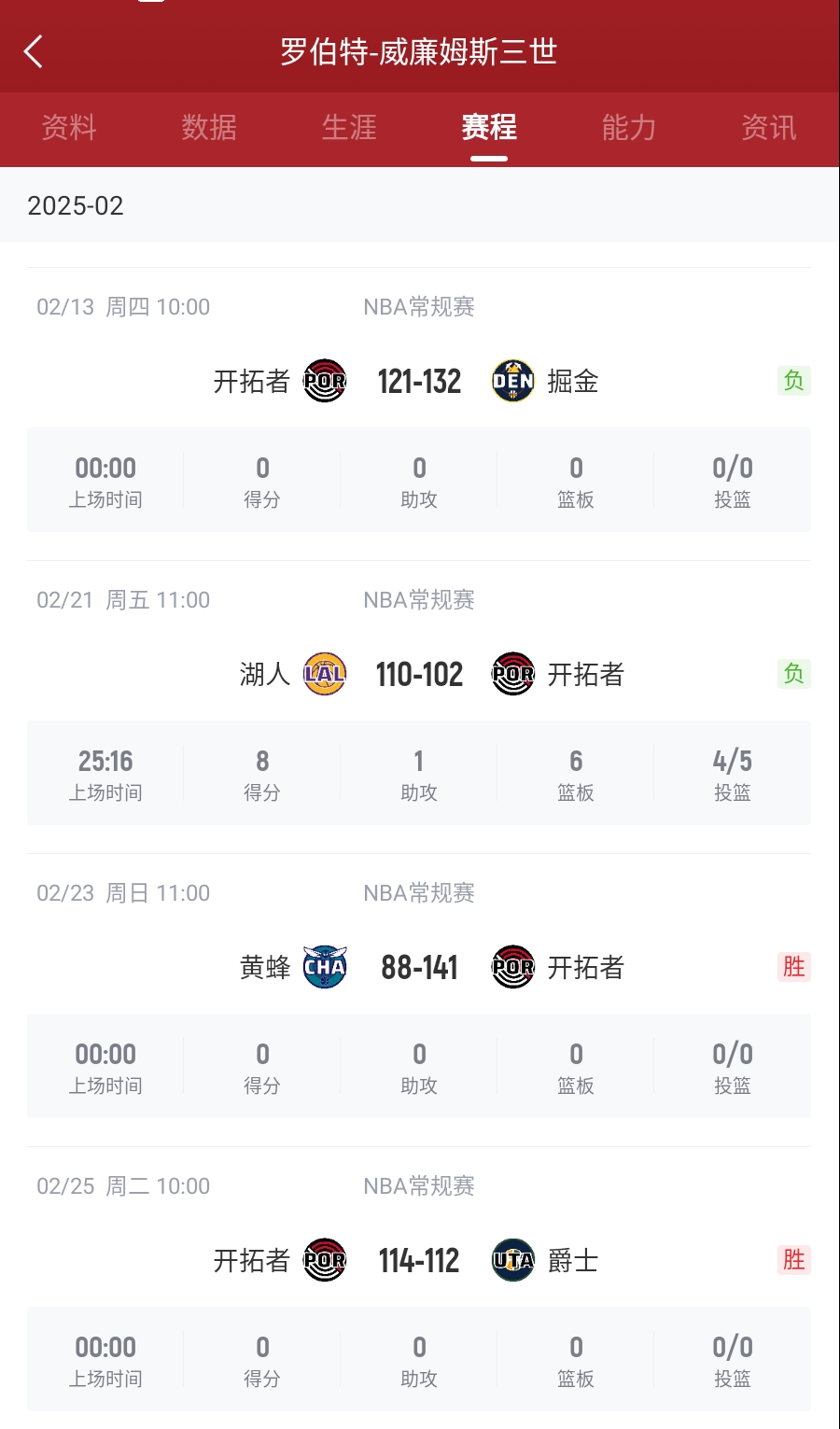Open the 02/25 开拓者 vs 爵士 game
The image size is (840, 1429).
point(419,1260)
